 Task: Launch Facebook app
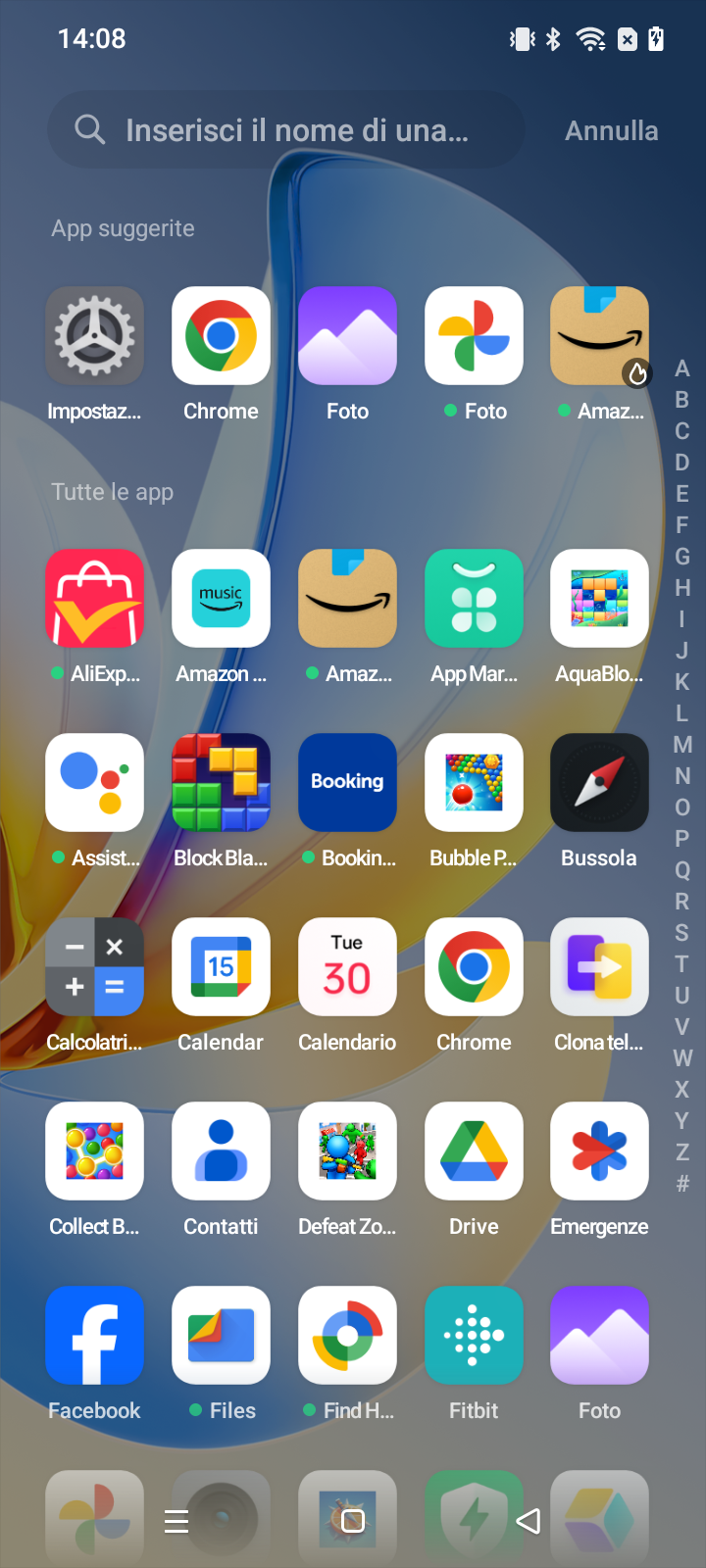coord(95,1336)
